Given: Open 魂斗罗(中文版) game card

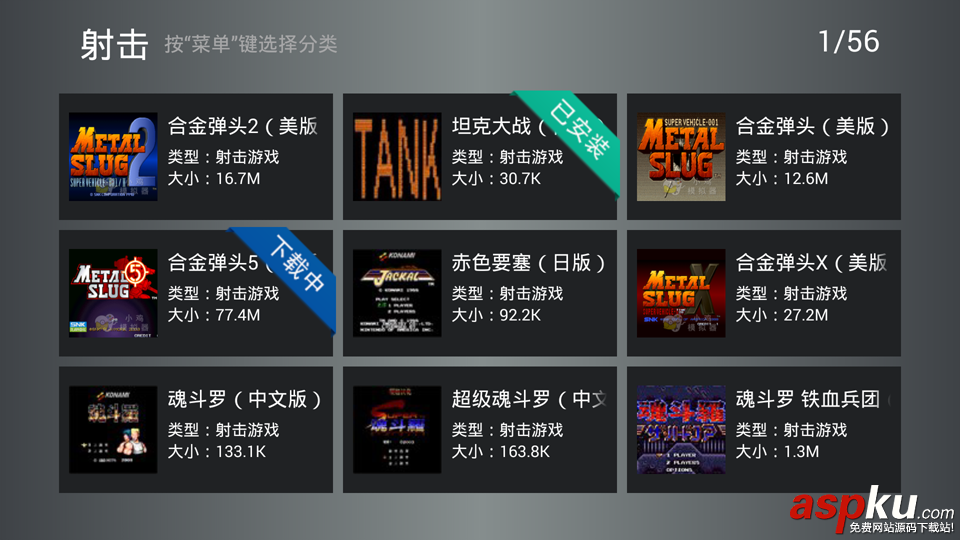Looking at the screenshot, I should pos(196,429).
